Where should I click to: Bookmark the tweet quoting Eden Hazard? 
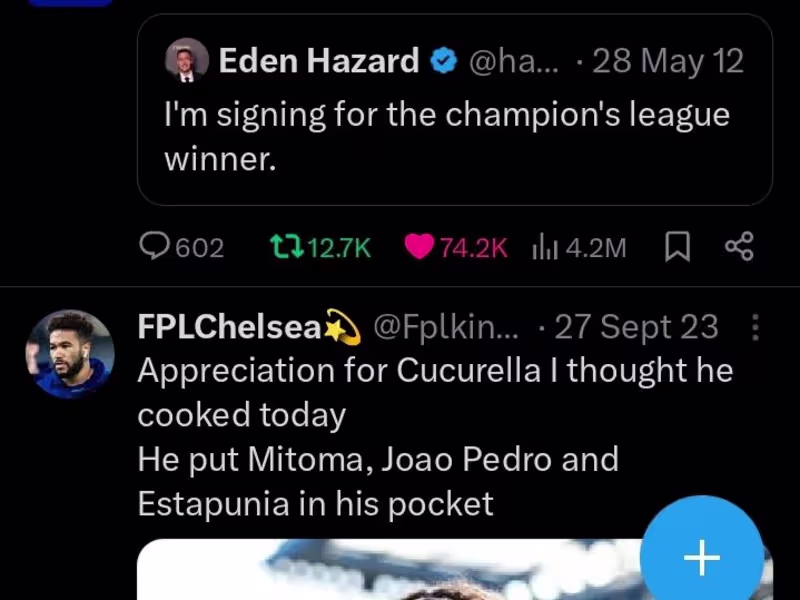[677, 247]
